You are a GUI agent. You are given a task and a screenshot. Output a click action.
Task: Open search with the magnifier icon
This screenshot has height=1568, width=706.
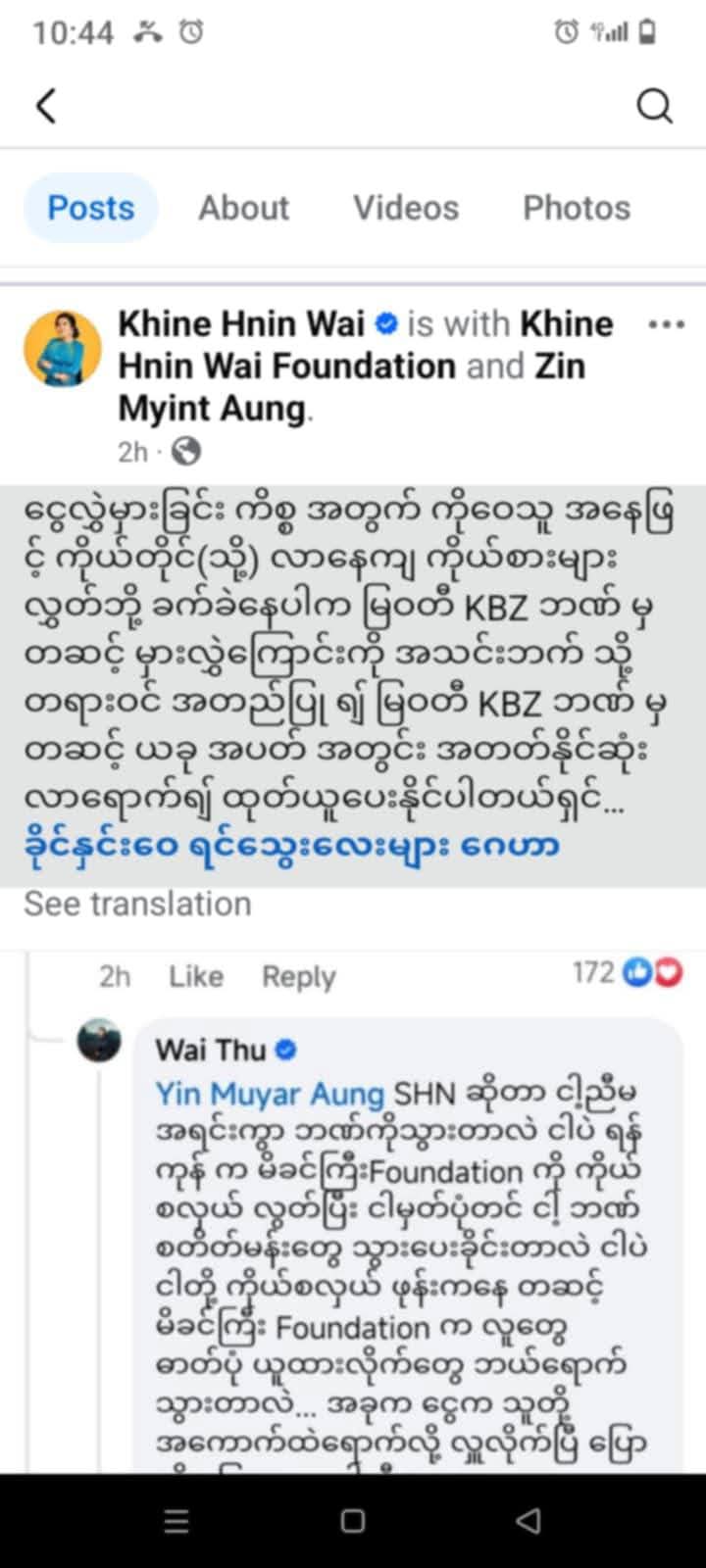pyautogui.click(x=654, y=105)
